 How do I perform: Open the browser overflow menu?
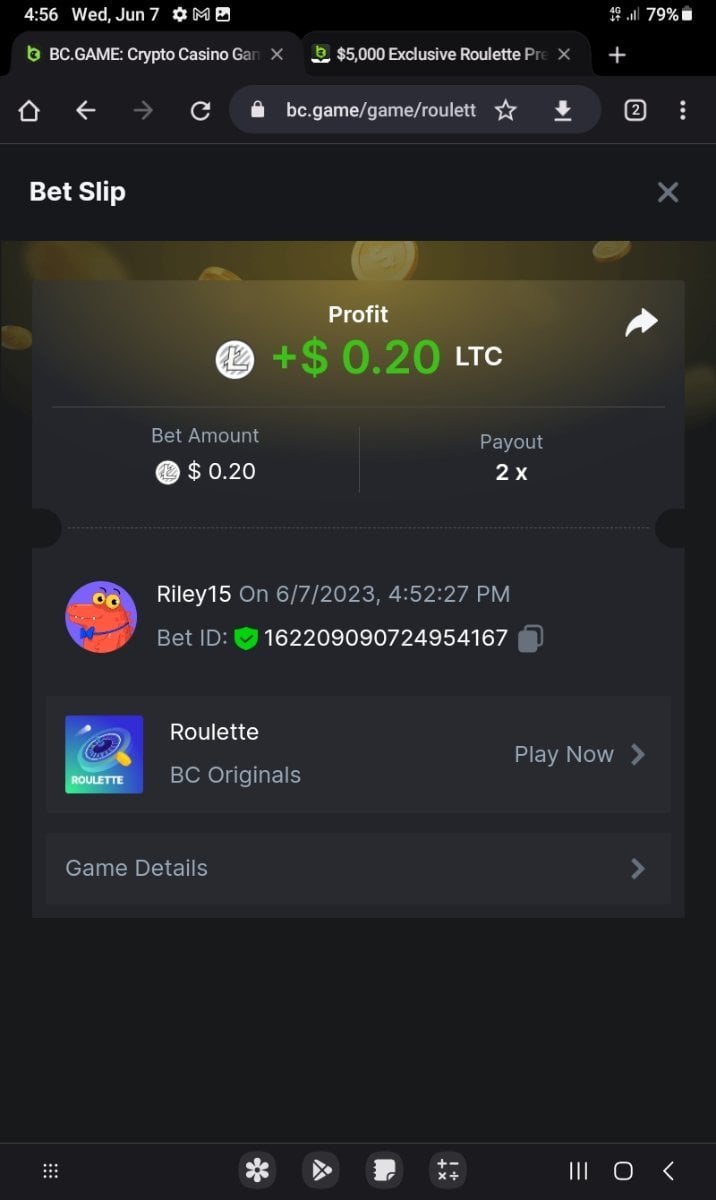tap(683, 110)
